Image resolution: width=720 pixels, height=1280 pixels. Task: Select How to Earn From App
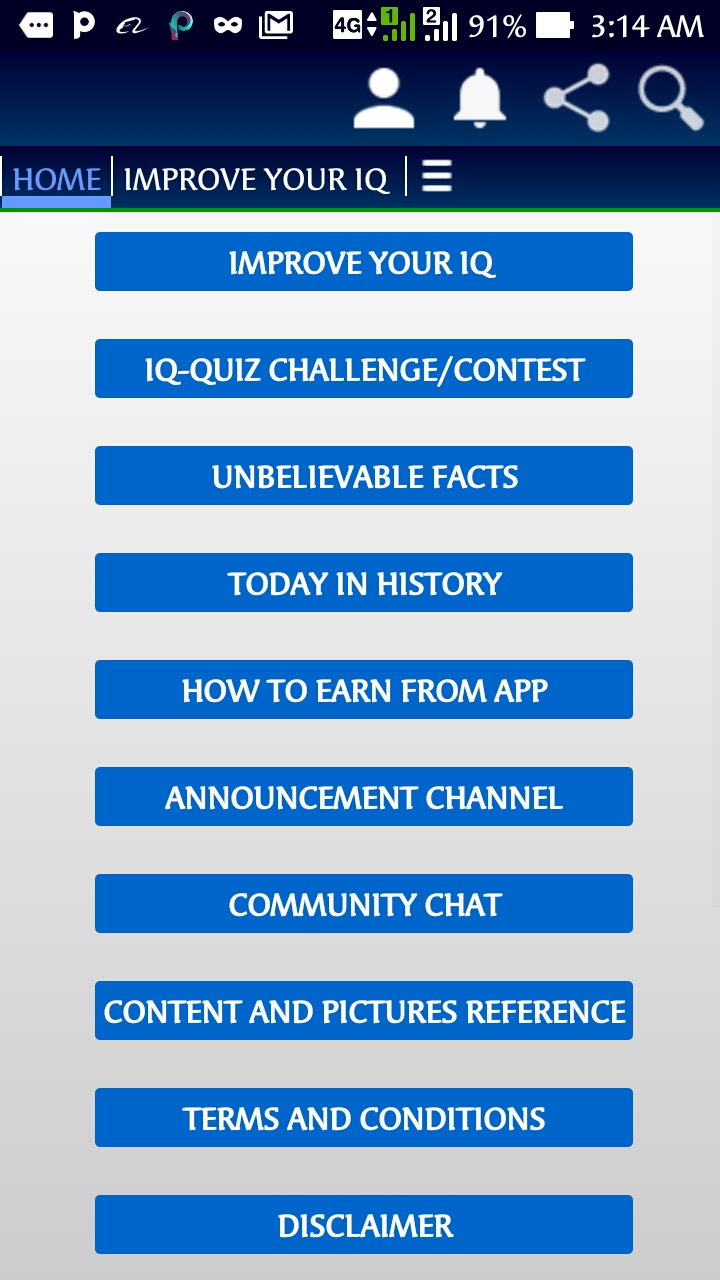(x=364, y=690)
